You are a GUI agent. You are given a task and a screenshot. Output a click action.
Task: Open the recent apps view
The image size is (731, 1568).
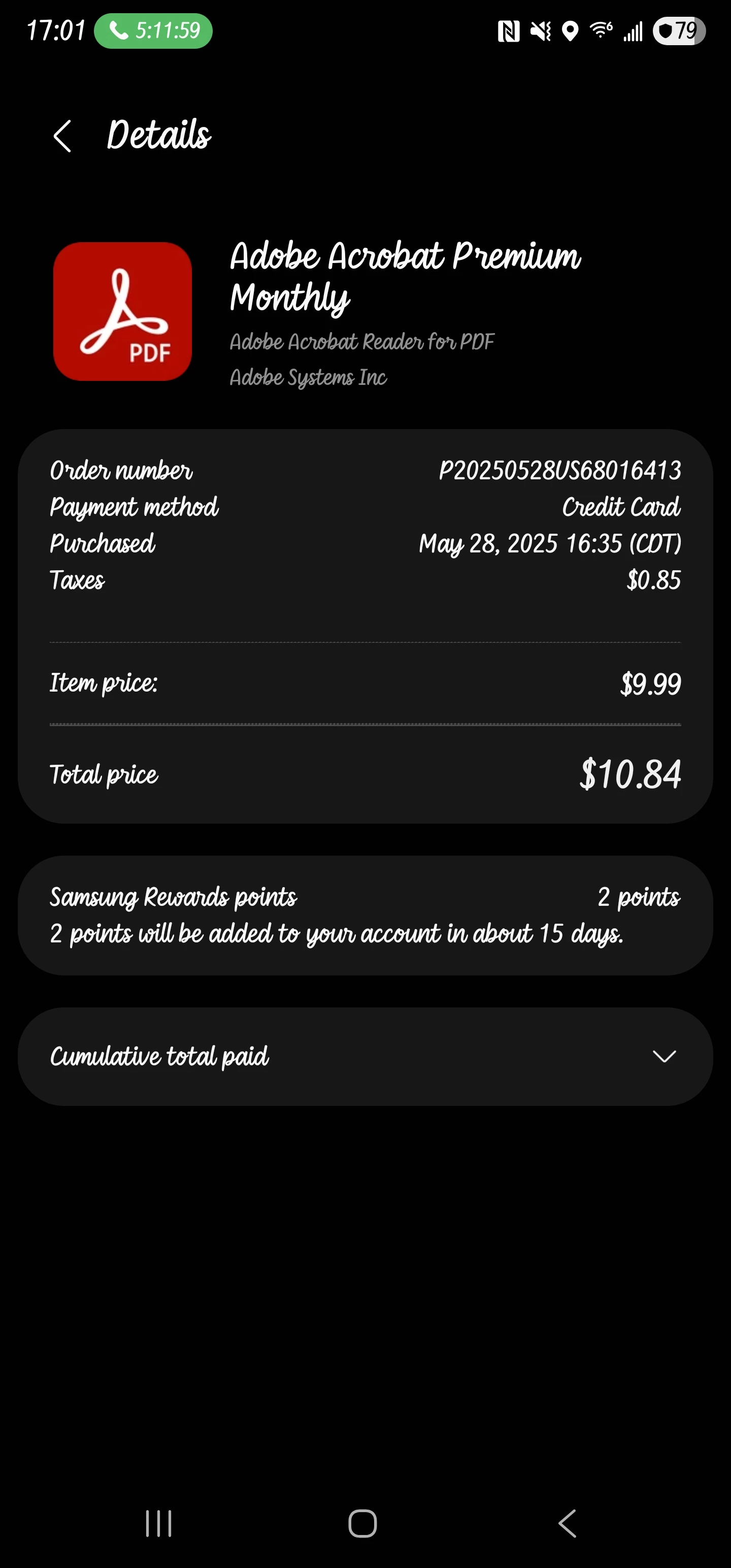click(x=159, y=1523)
